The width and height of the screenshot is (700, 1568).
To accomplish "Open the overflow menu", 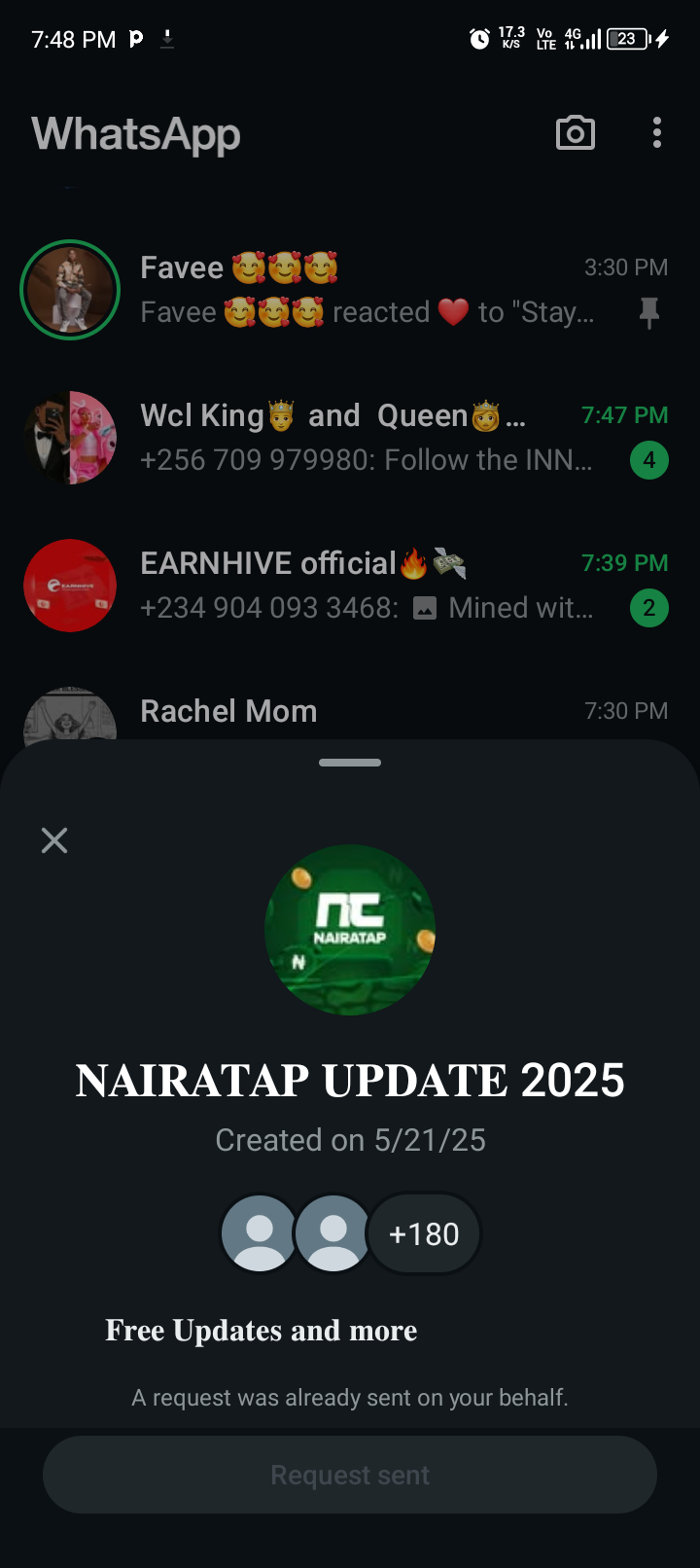I will pyautogui.click(x=657, y=133).
